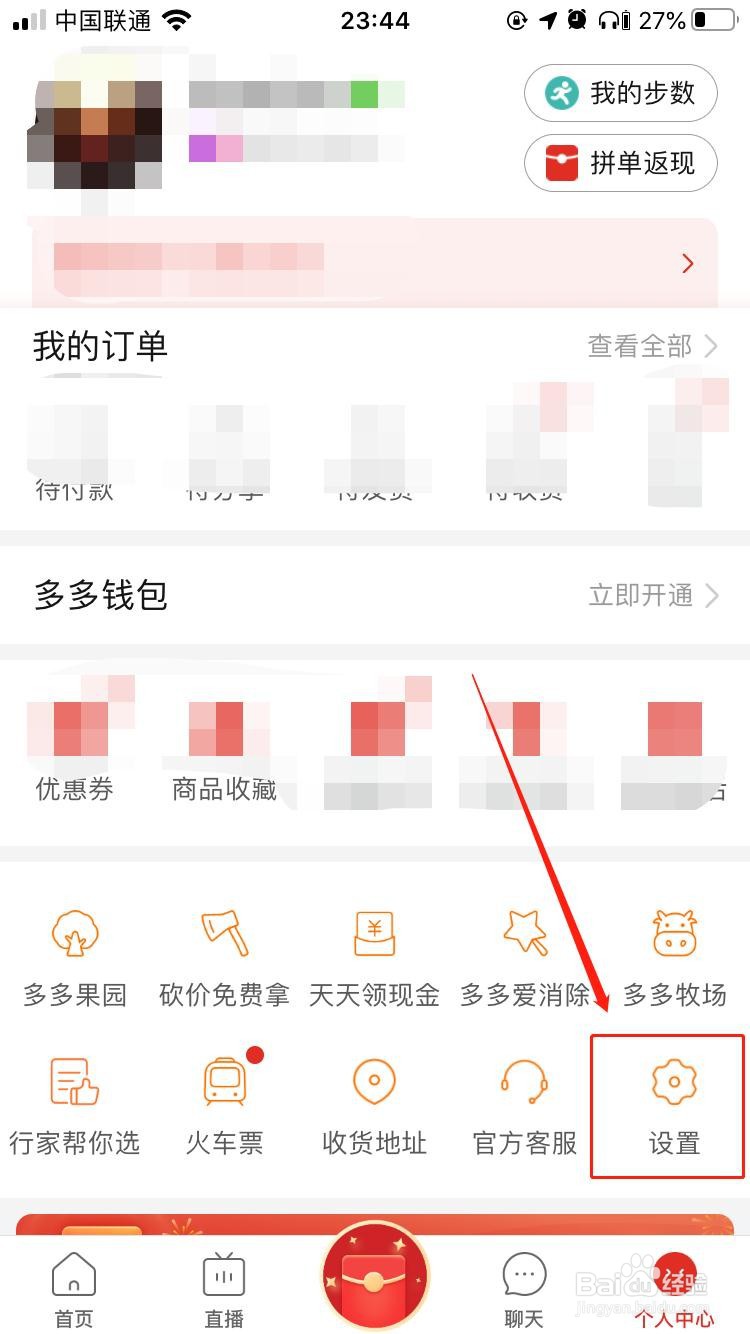Check 我的步数 step counter

[620, 92]
